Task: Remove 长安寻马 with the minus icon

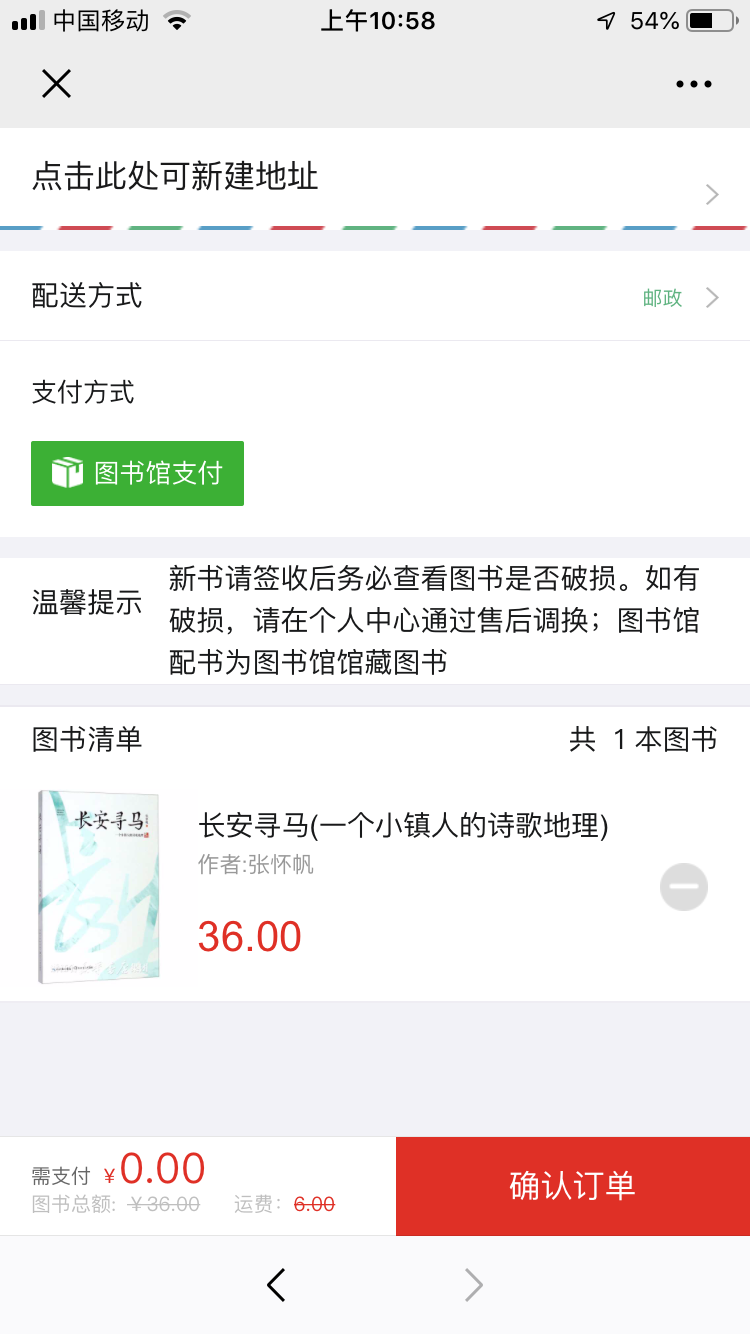Action: tap(684, 887)
